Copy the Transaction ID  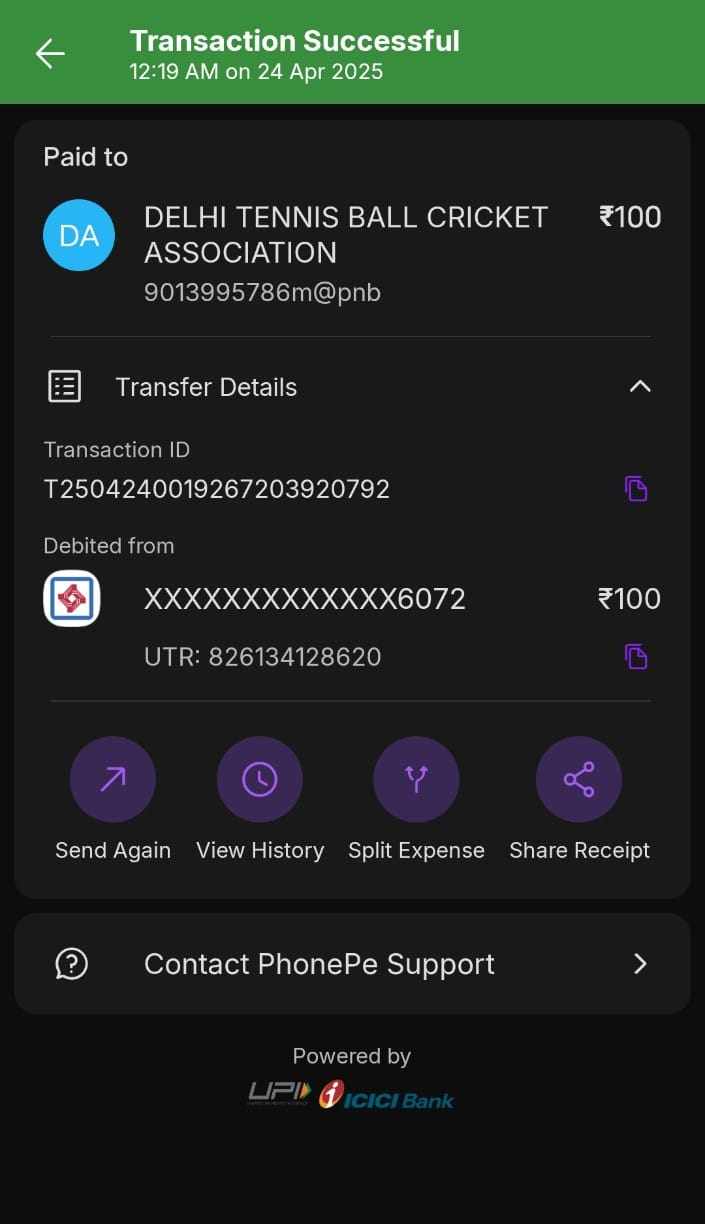tap(636, 489)
